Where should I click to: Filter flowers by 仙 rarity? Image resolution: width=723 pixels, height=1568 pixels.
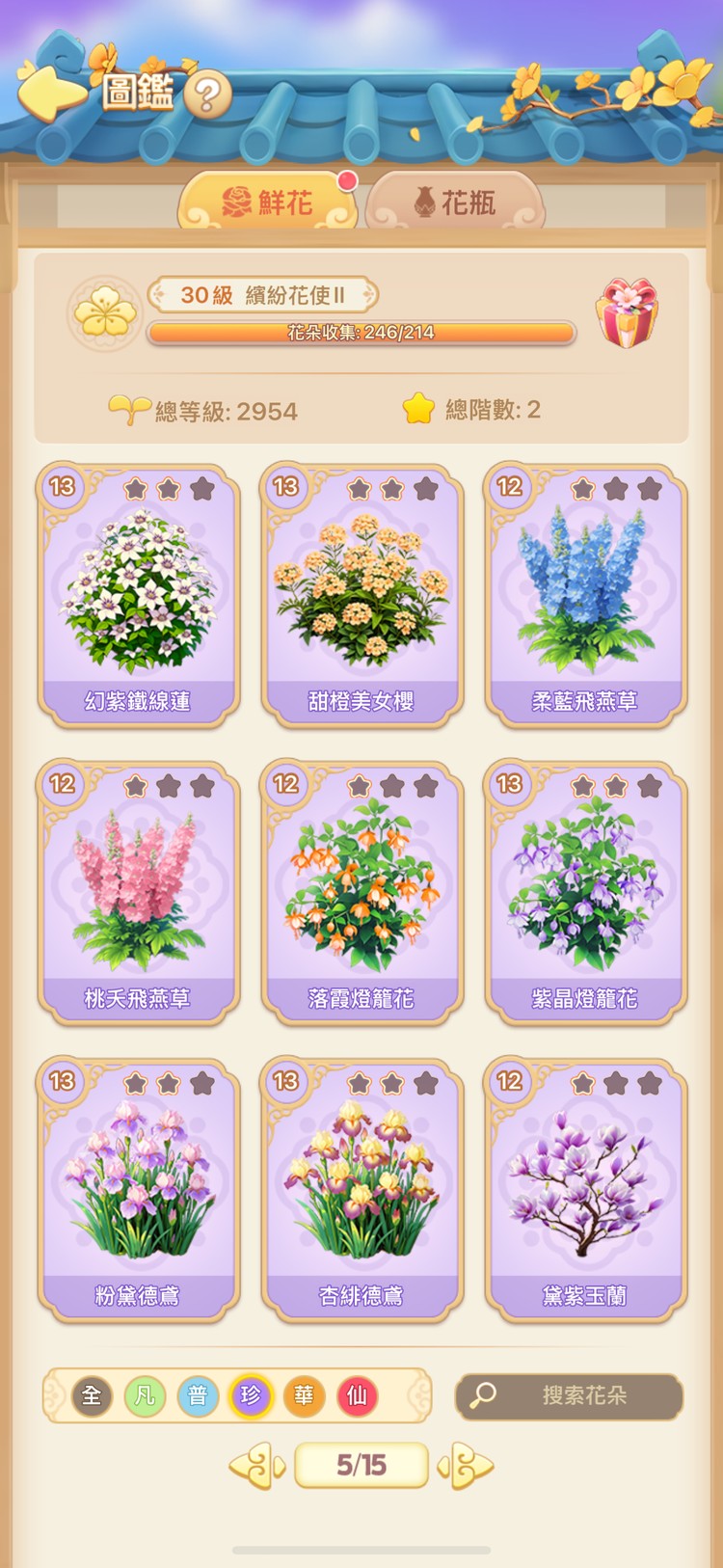(357, 1395)
